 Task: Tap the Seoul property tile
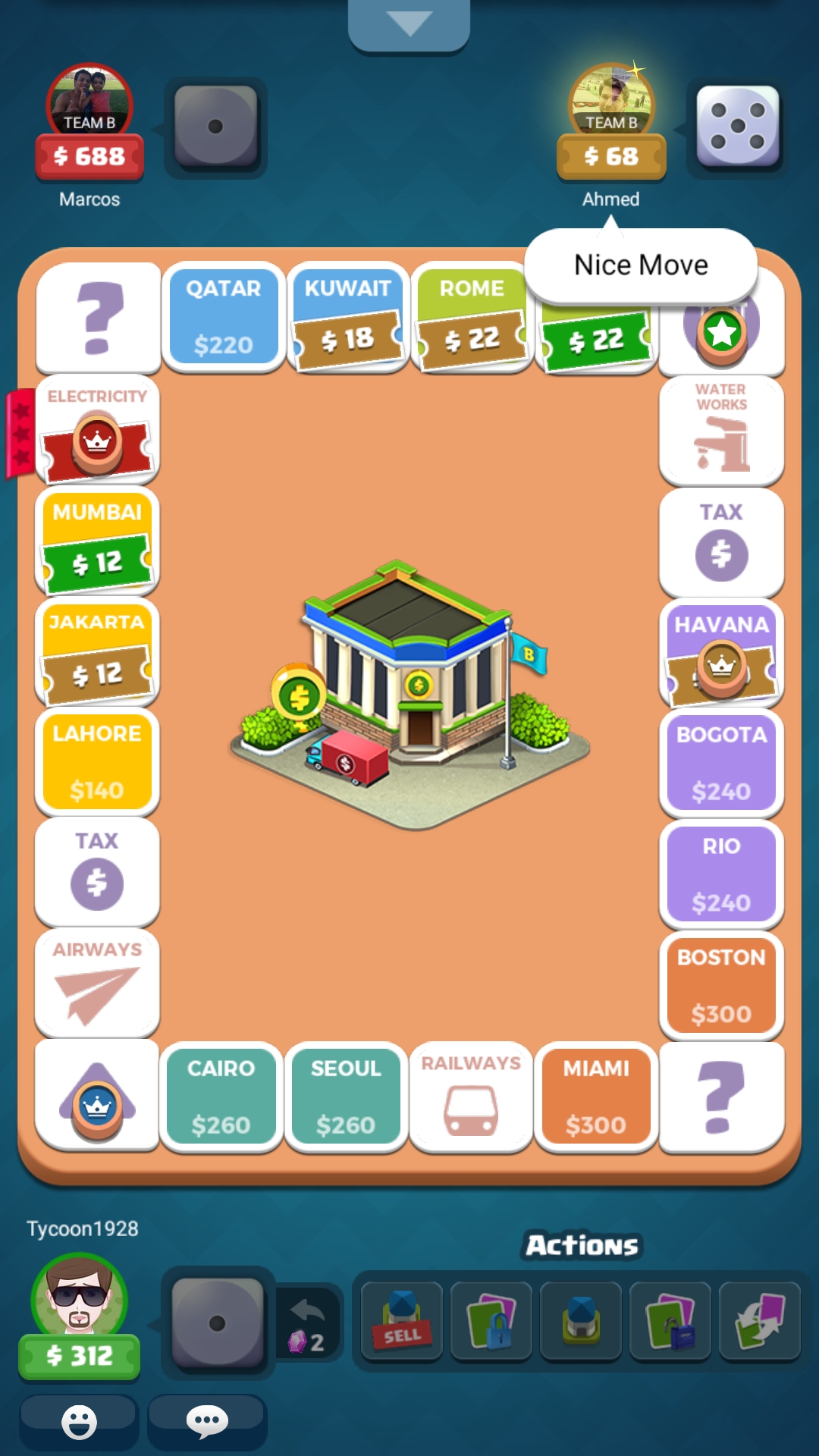coord(346,1097)
